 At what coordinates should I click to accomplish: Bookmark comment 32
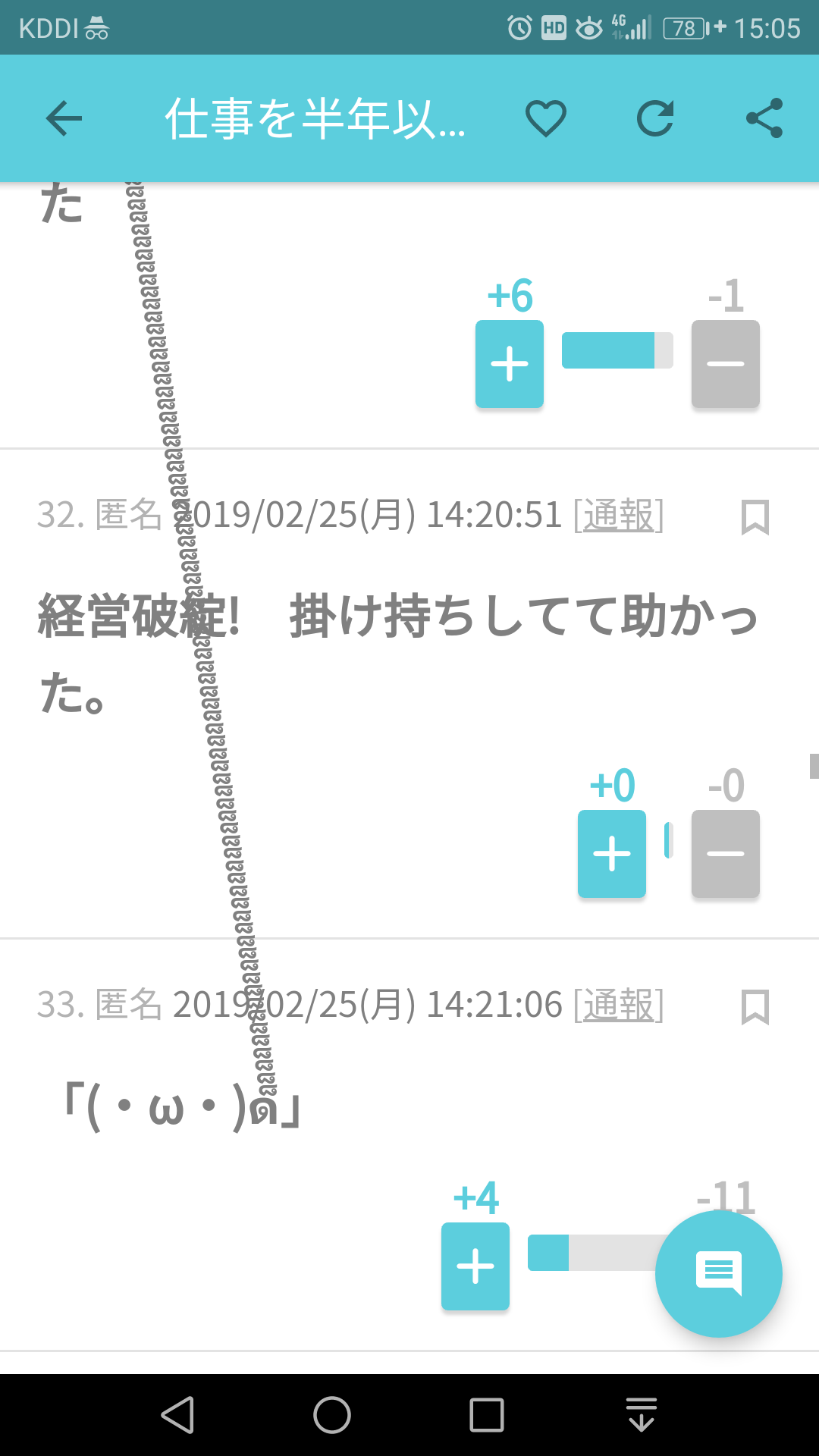(x=755, y=517)
